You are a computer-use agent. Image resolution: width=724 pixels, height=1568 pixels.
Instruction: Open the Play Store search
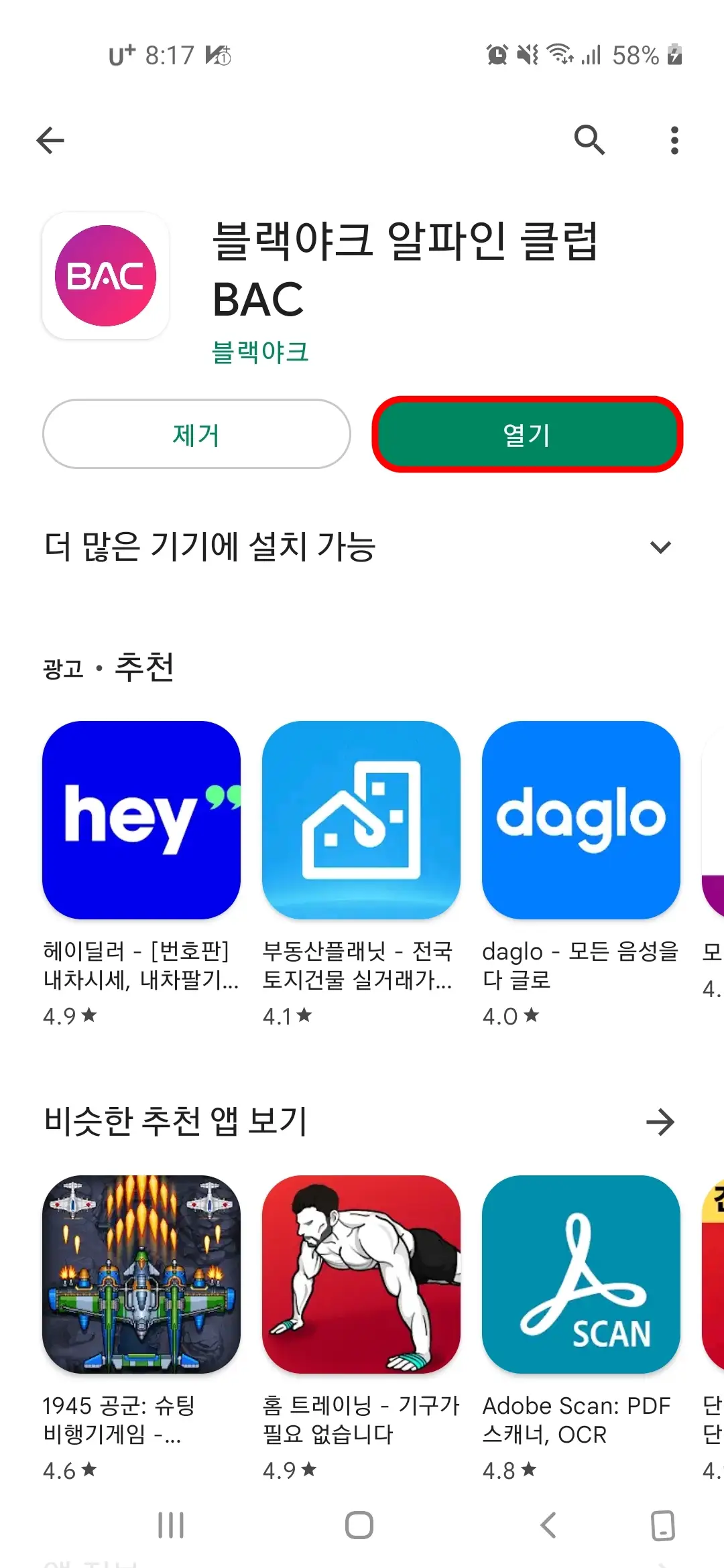[591, 140]
